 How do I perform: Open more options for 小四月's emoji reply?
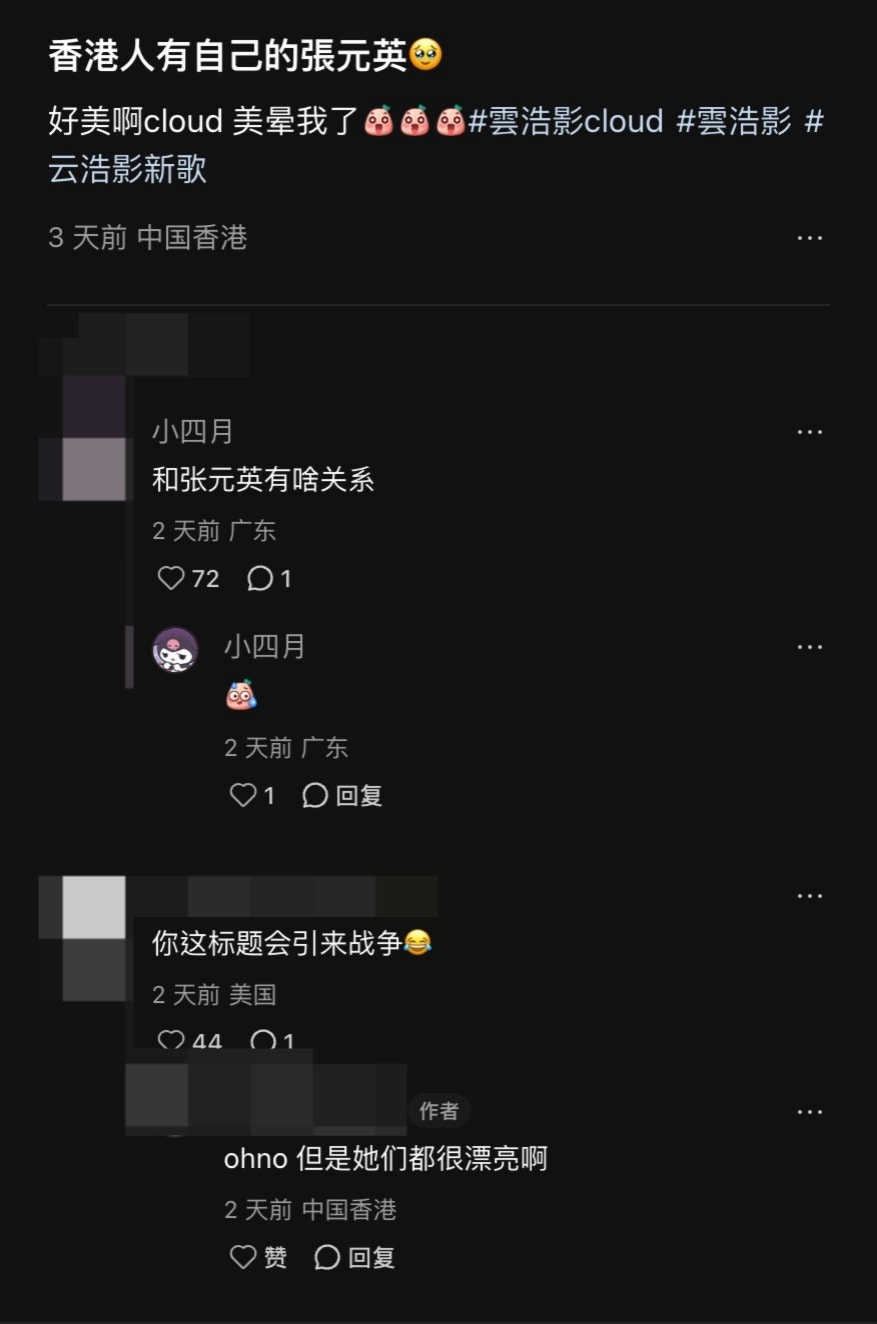point(809,647)
